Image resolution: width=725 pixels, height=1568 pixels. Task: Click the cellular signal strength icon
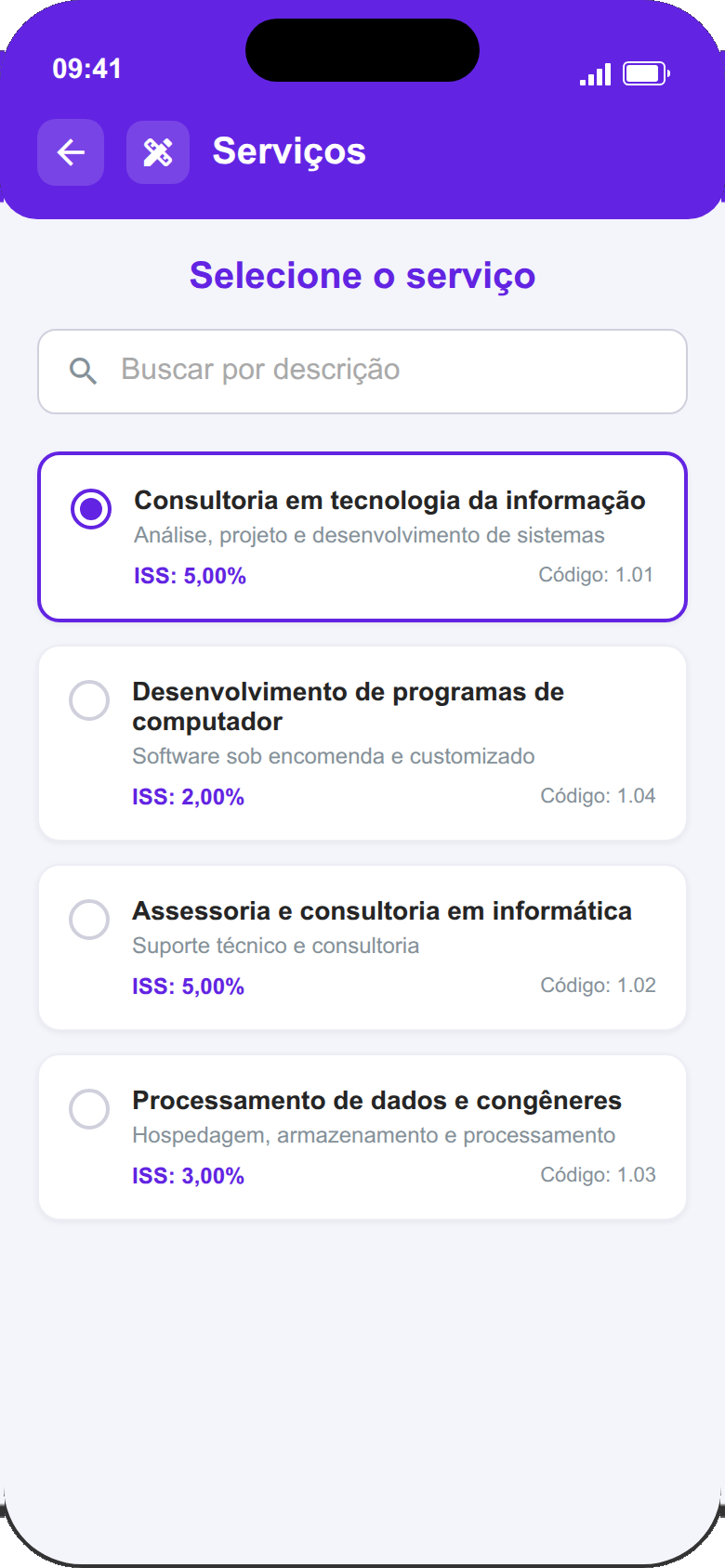tap(595, 72)
